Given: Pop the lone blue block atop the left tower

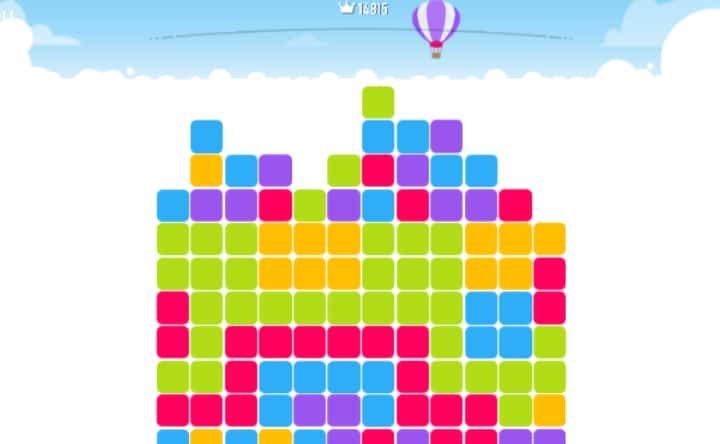Looking at the screenshot, I should 206,136.
